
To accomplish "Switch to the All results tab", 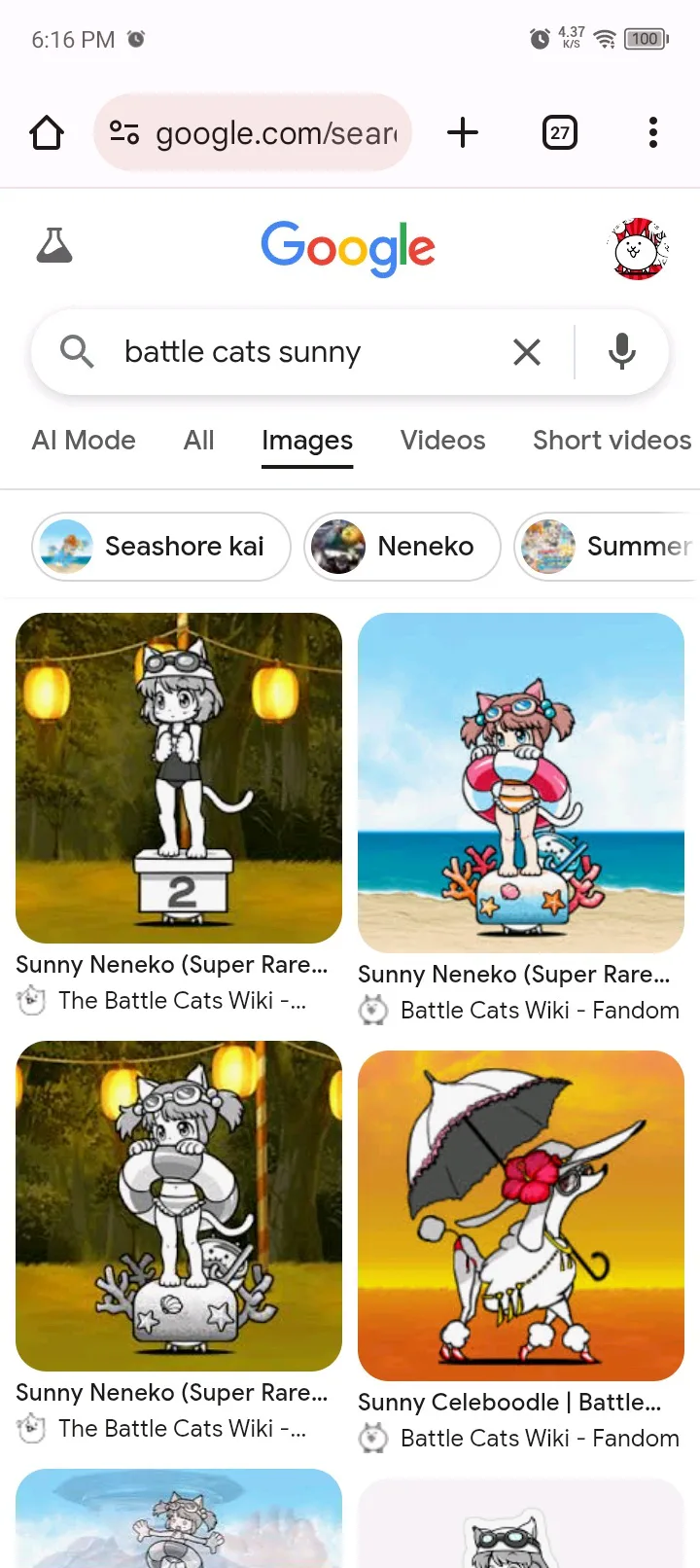I will coord(198,441).
